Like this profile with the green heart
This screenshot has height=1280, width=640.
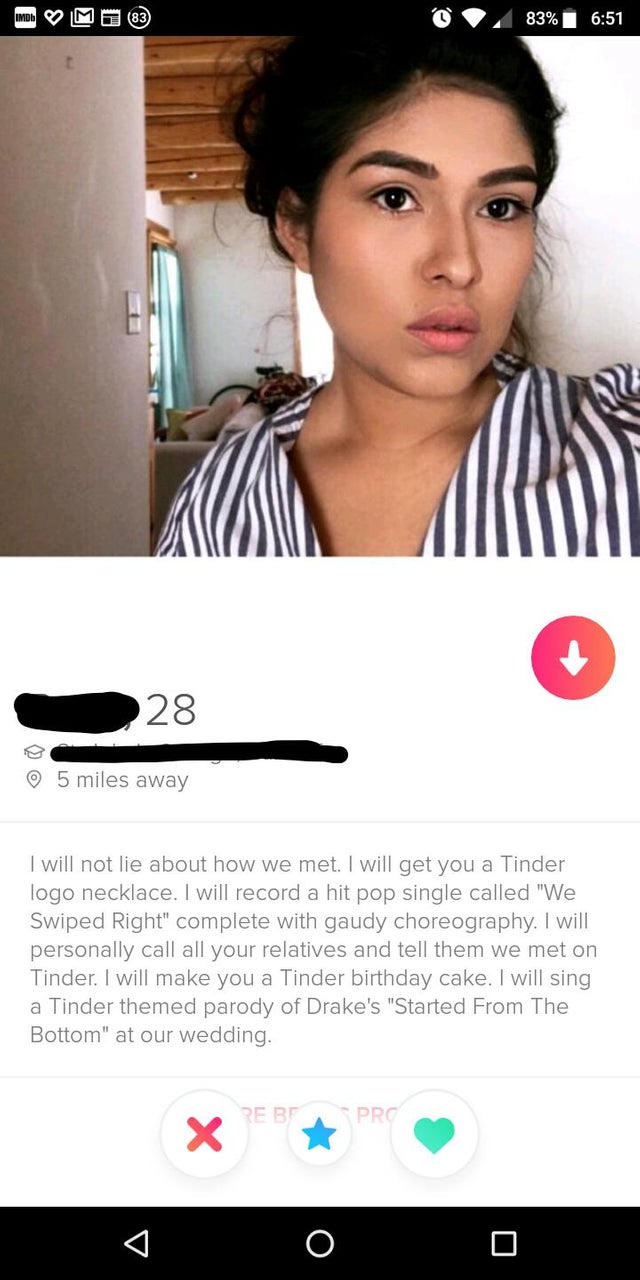[434, 1134]
